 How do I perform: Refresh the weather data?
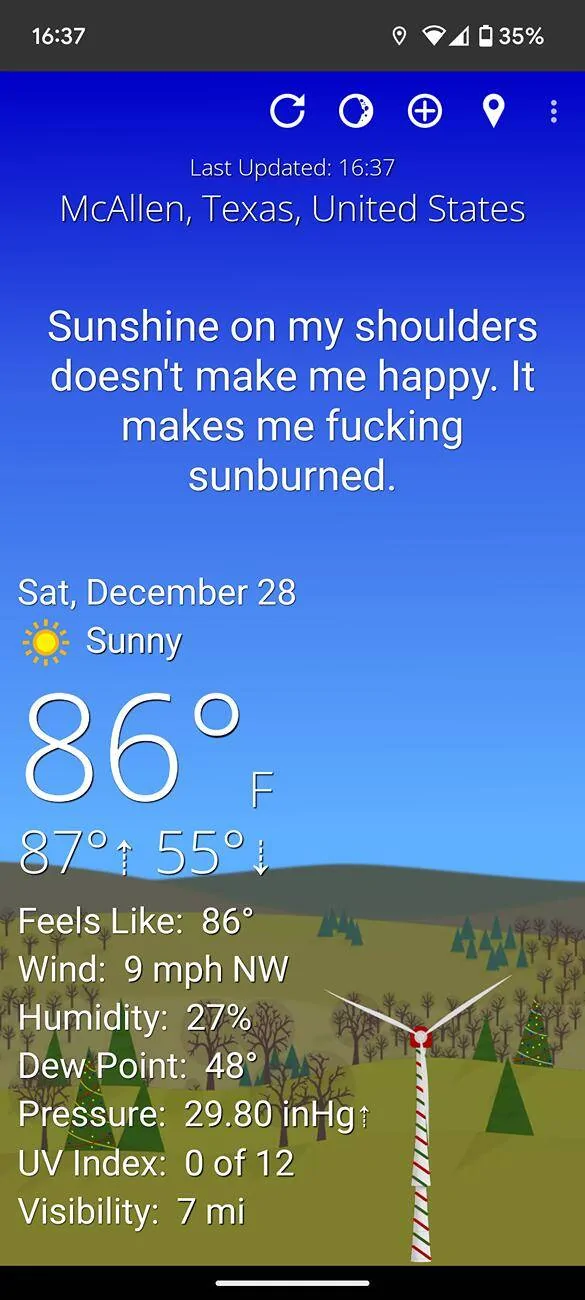coord(287,111)
